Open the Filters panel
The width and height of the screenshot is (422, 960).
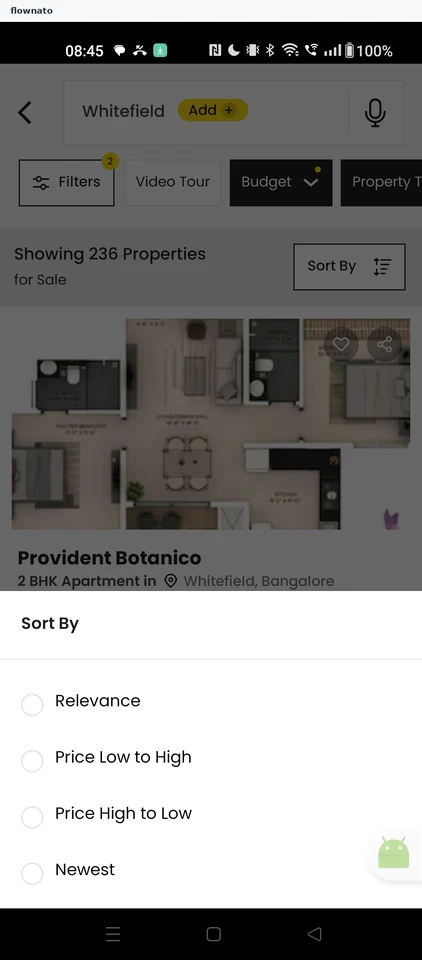click(66, 182)
